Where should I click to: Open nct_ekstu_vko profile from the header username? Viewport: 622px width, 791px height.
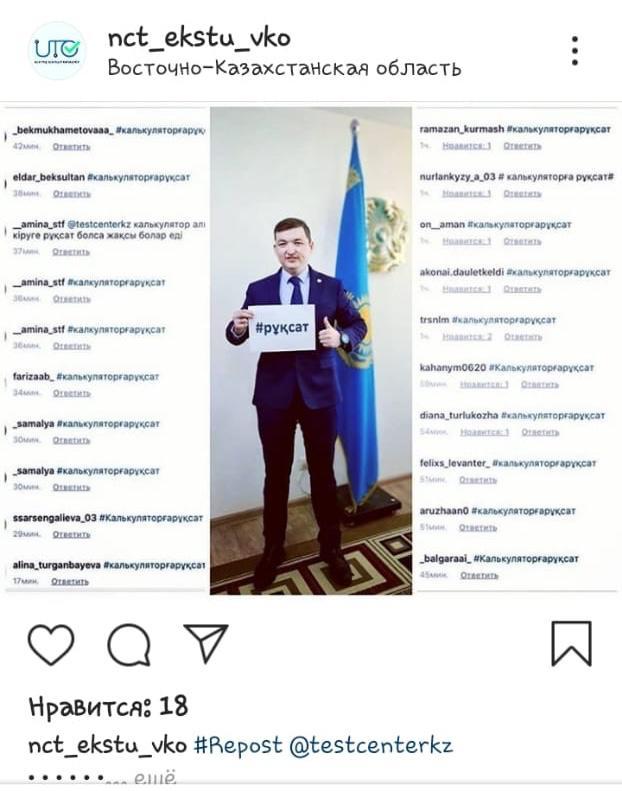point(199,38)
